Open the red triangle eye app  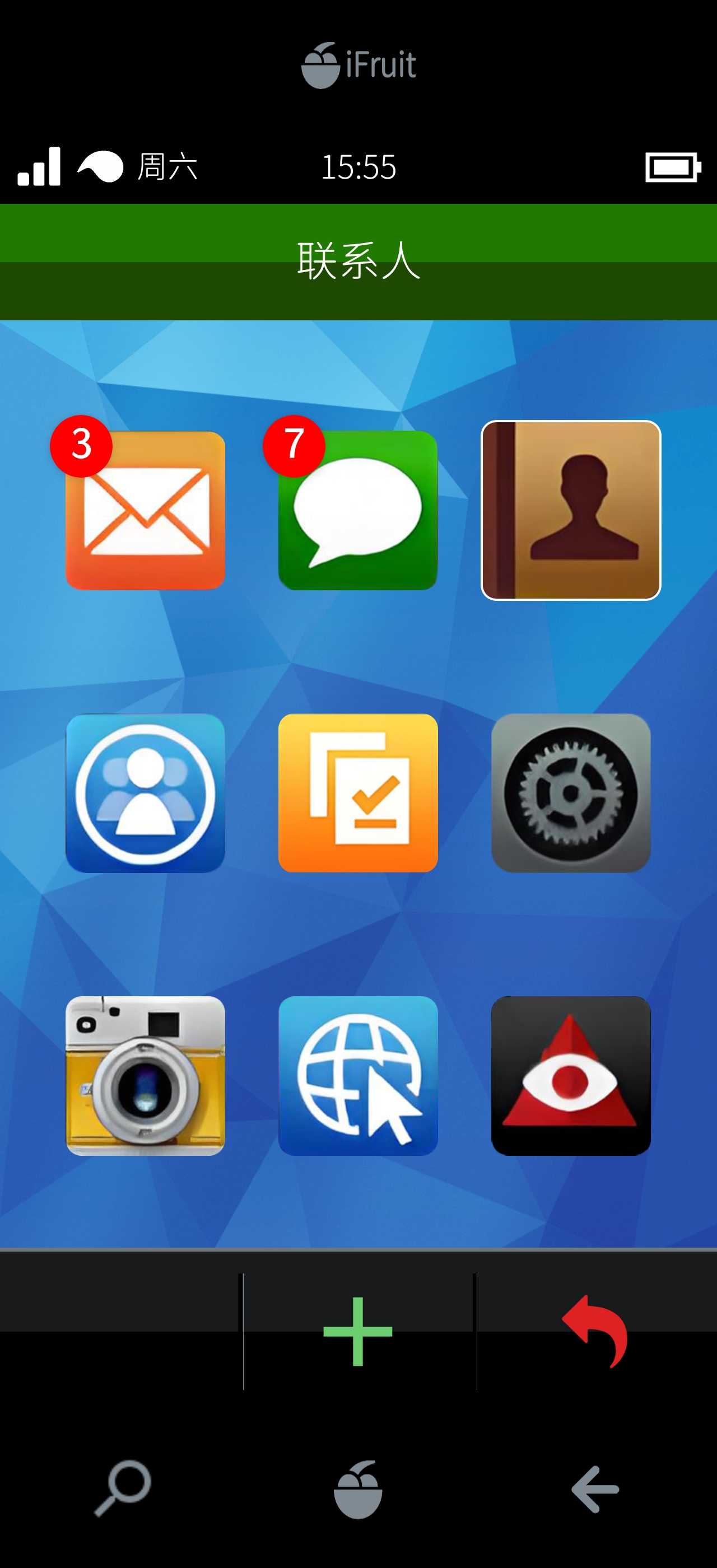click(x=570, y=1076)
